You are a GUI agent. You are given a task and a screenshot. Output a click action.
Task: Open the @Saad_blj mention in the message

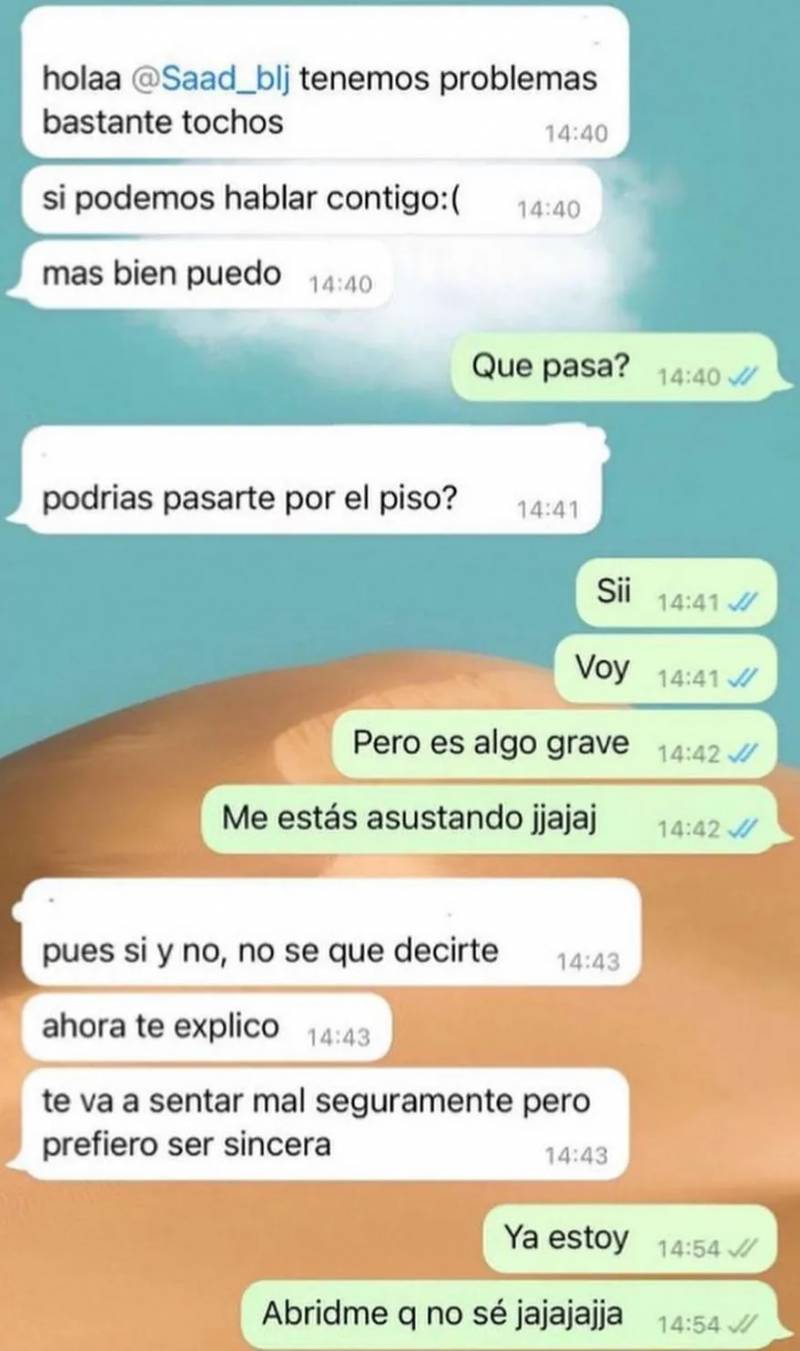(212, 81)
